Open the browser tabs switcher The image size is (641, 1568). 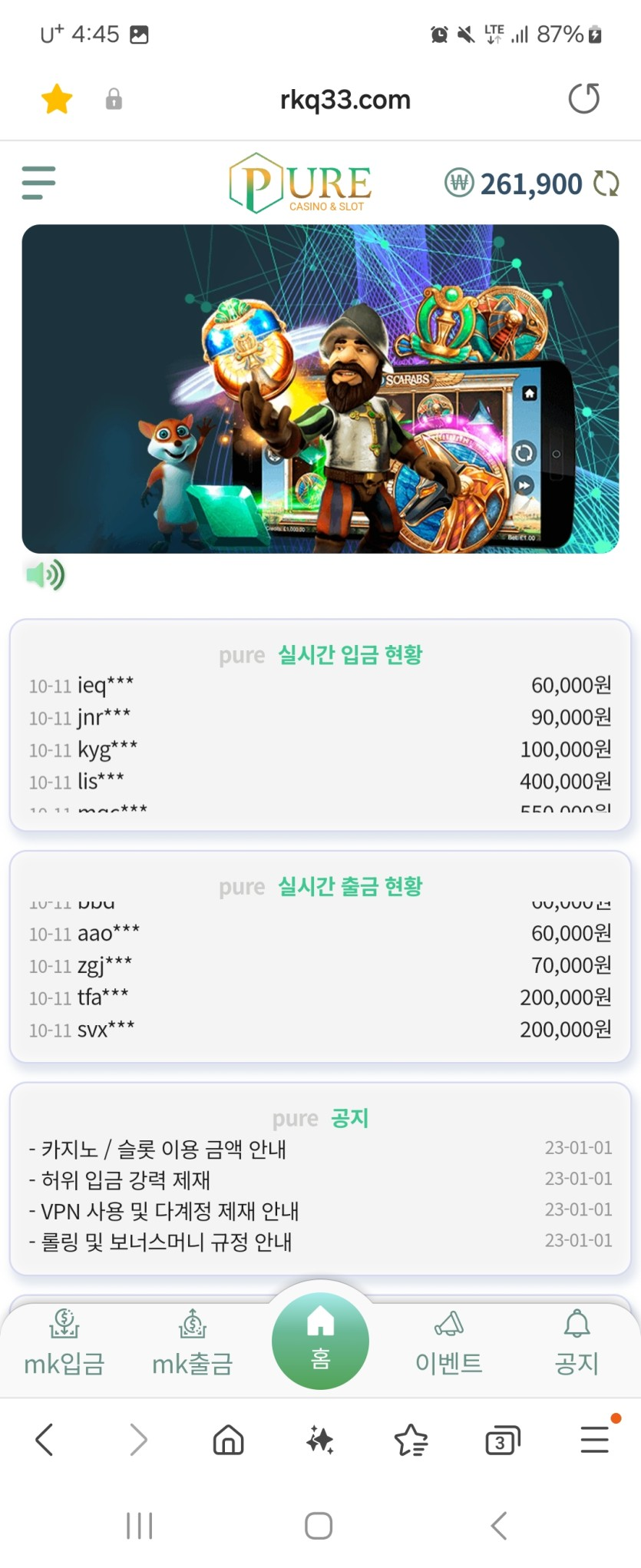[502, 1441]
